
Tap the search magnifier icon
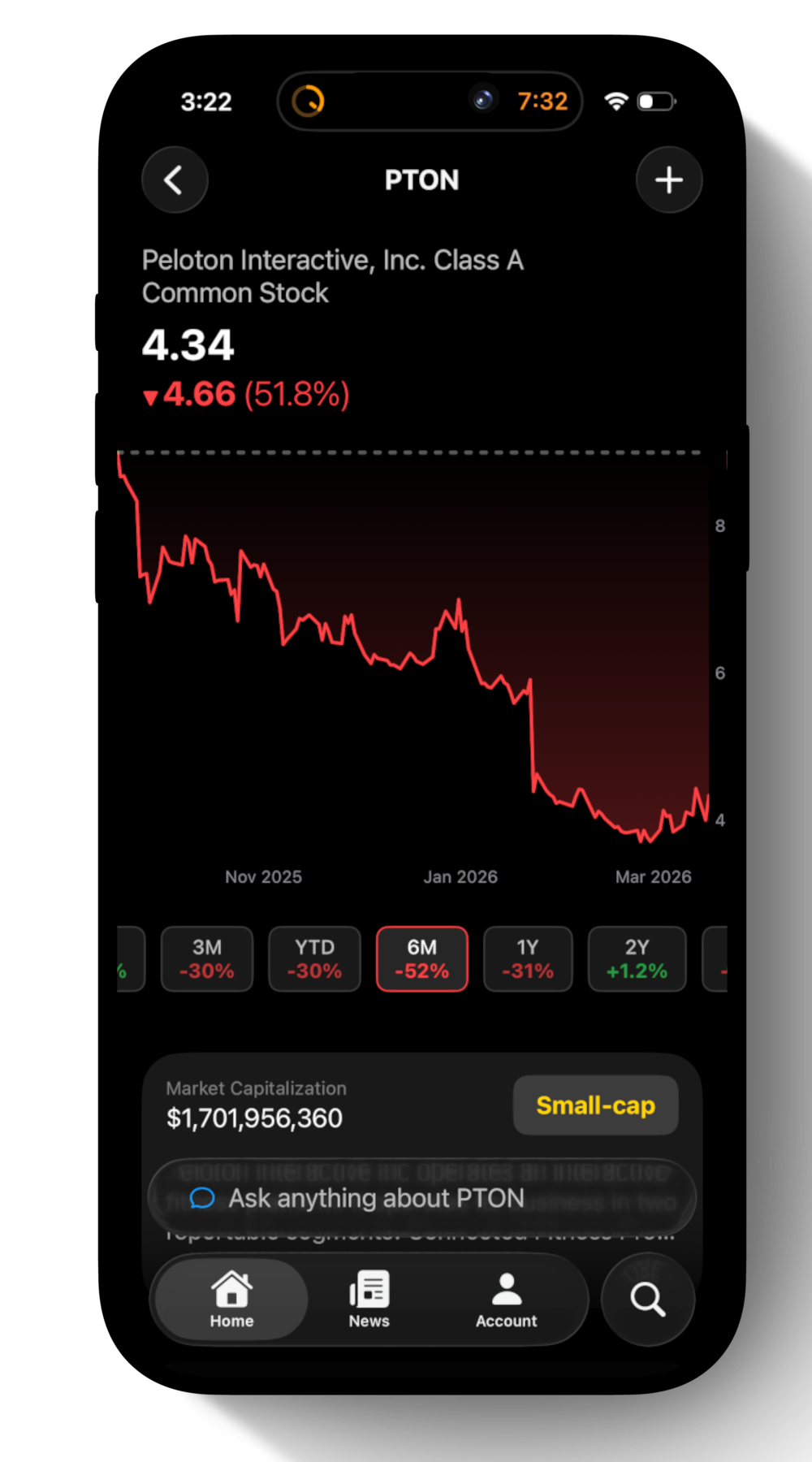(647, 1300)
